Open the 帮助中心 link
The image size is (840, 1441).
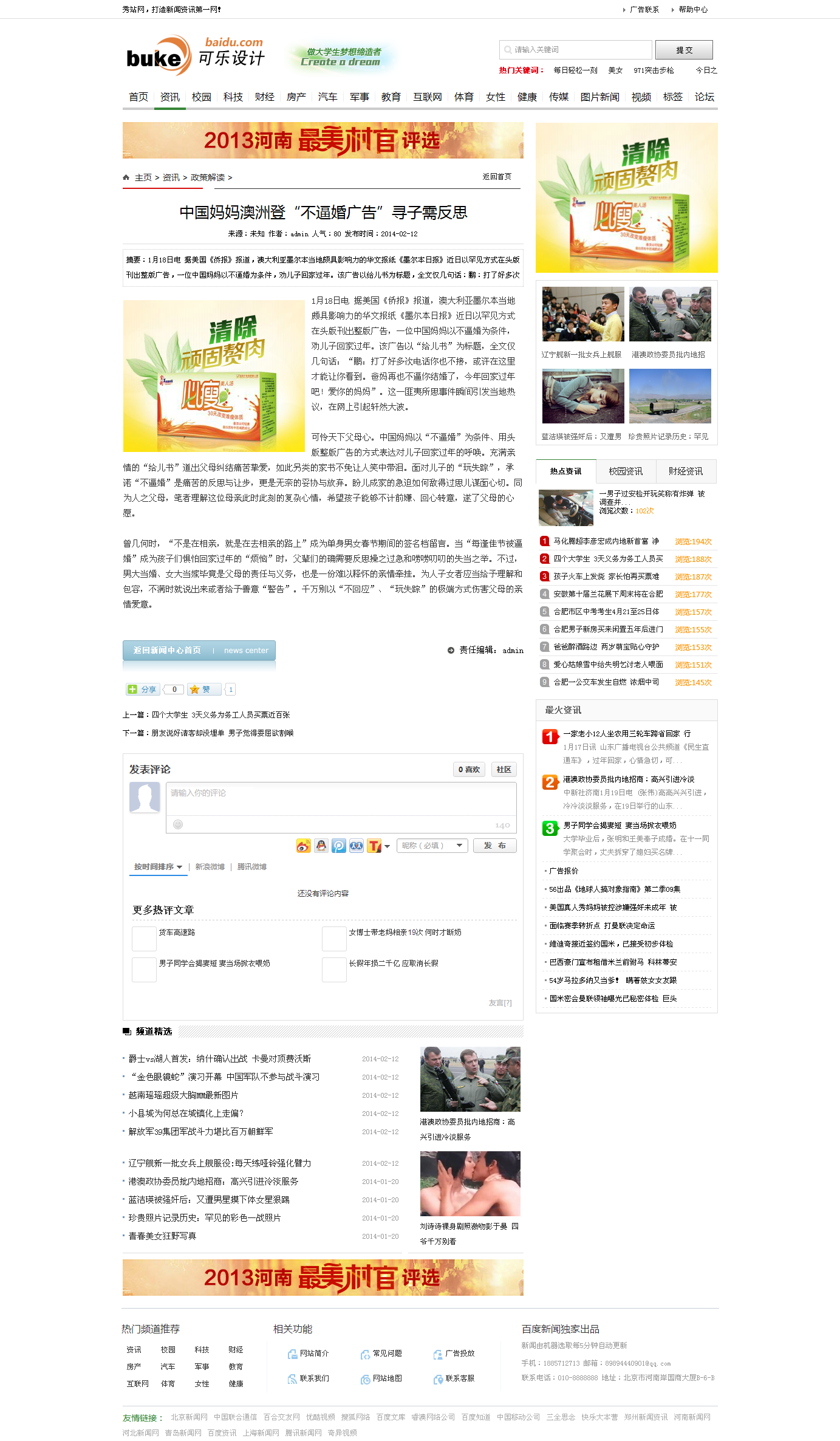(x=692, y=10)
